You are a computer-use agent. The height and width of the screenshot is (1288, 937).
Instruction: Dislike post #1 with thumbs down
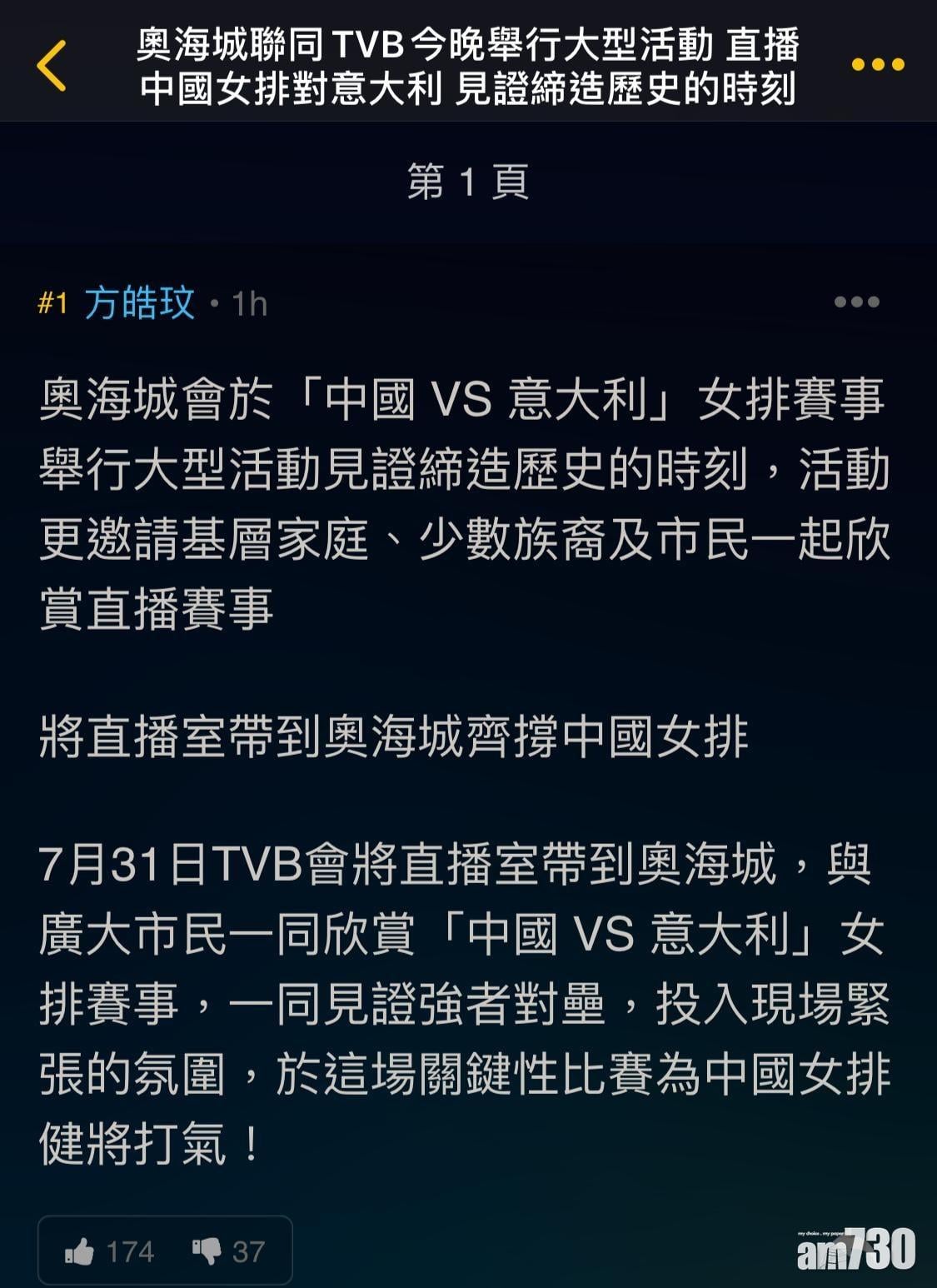click(207, 1251)
